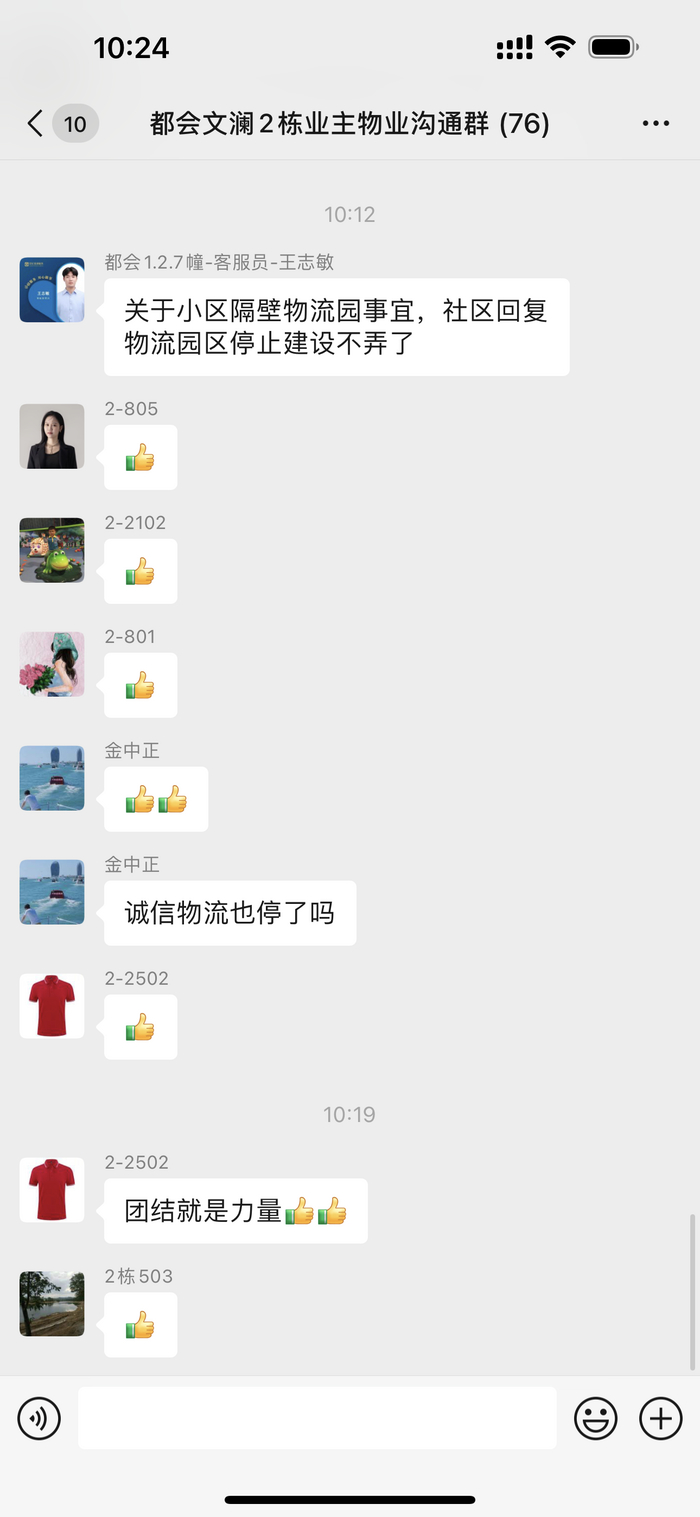Open the plus attachments menu
The width and height of the screenshot is (700, 1517).
[660, 1418]
